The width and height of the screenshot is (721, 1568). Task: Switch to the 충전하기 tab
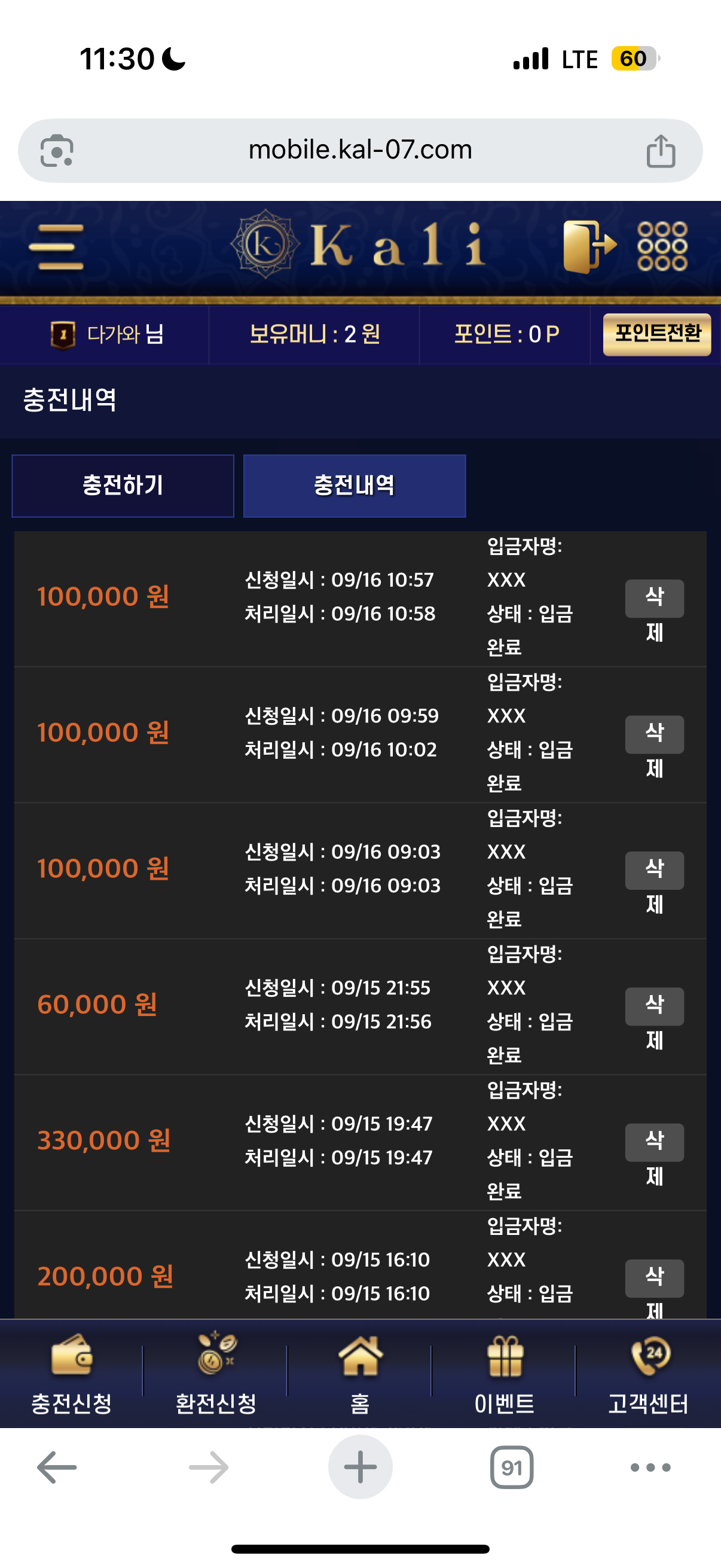[x=123, y=486]
